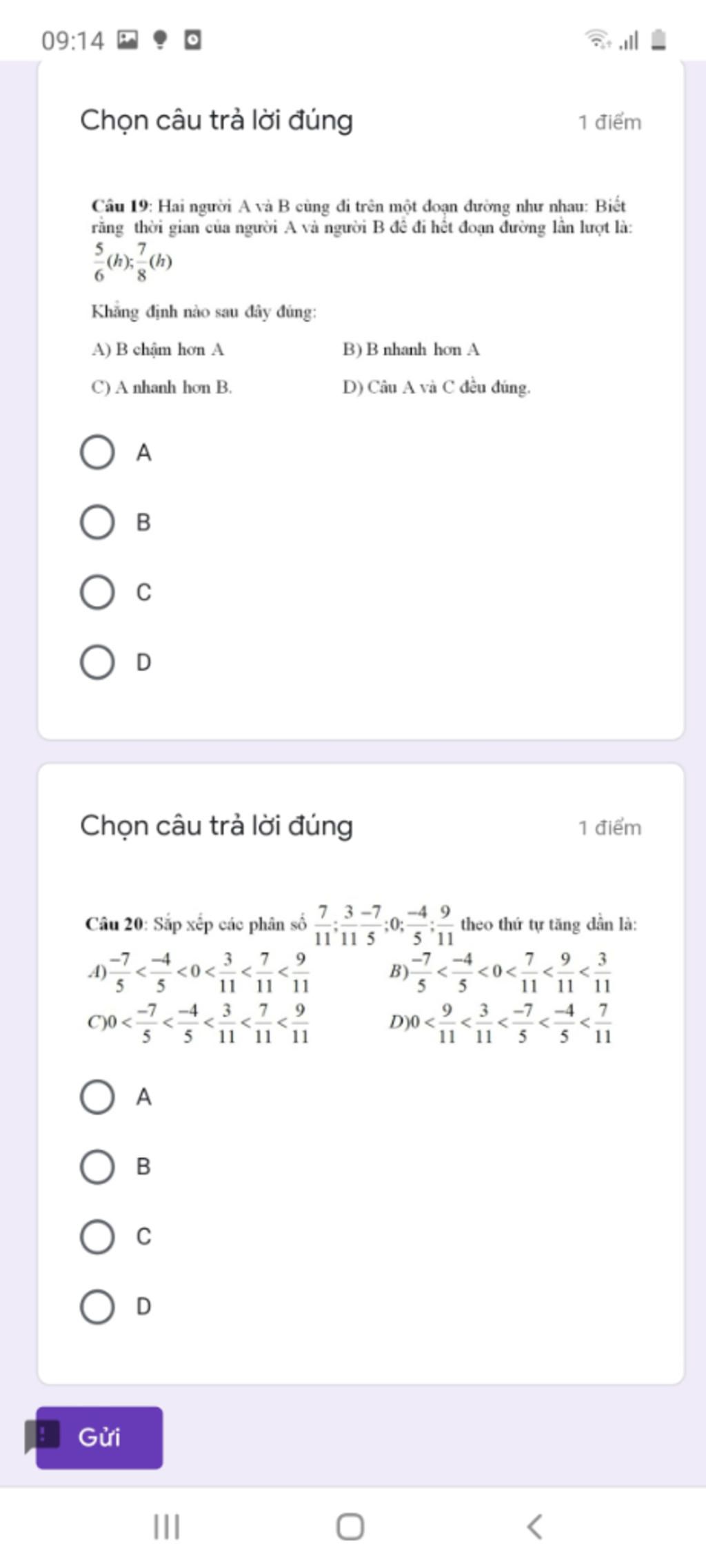Tap the cellular signal icon
This screenshot has width=706, height=1568.
[629, 40]
